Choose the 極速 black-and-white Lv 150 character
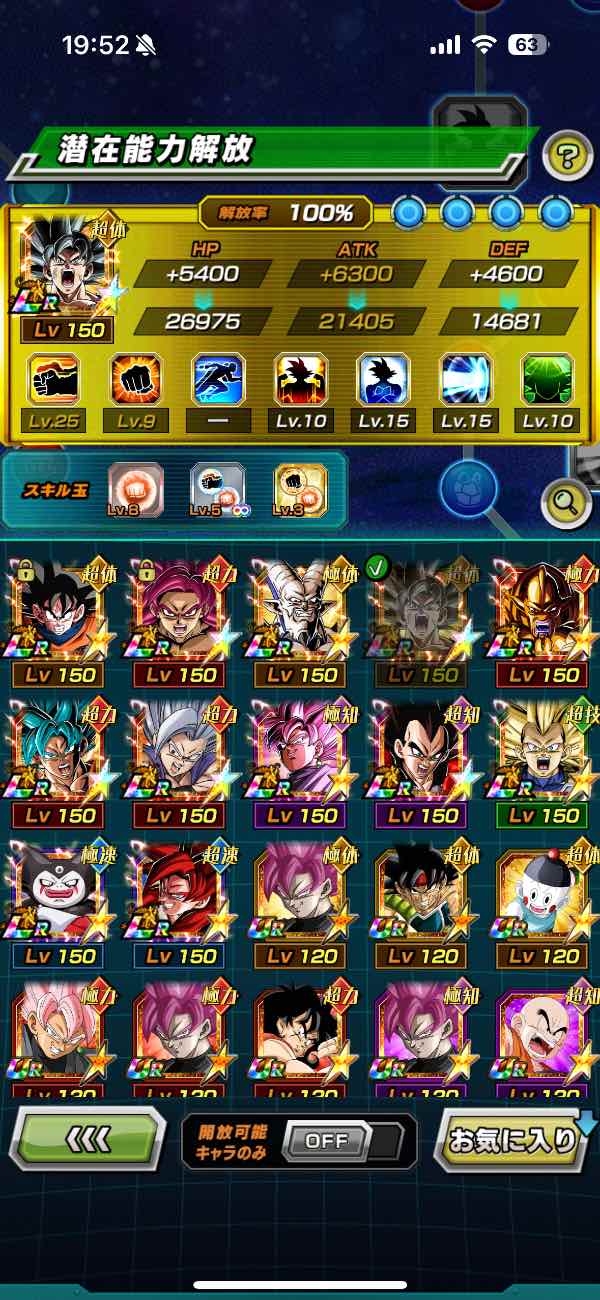The height and width of the screenshot is (1300, 600). click(60, 905)
